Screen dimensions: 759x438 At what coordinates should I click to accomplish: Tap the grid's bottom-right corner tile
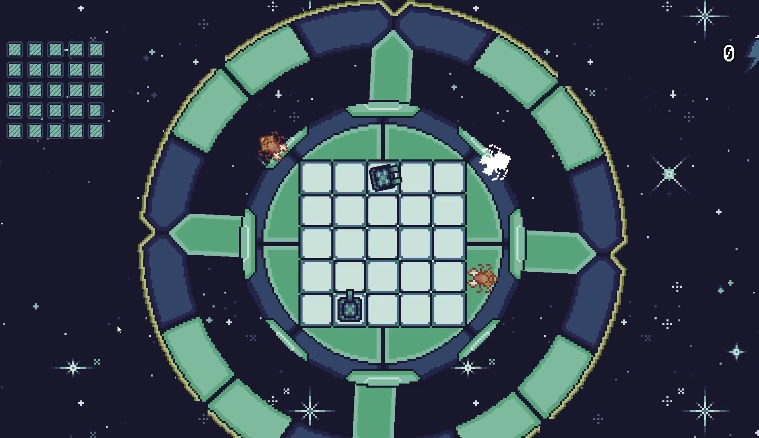pyautogui.click(x=448, y=308)
